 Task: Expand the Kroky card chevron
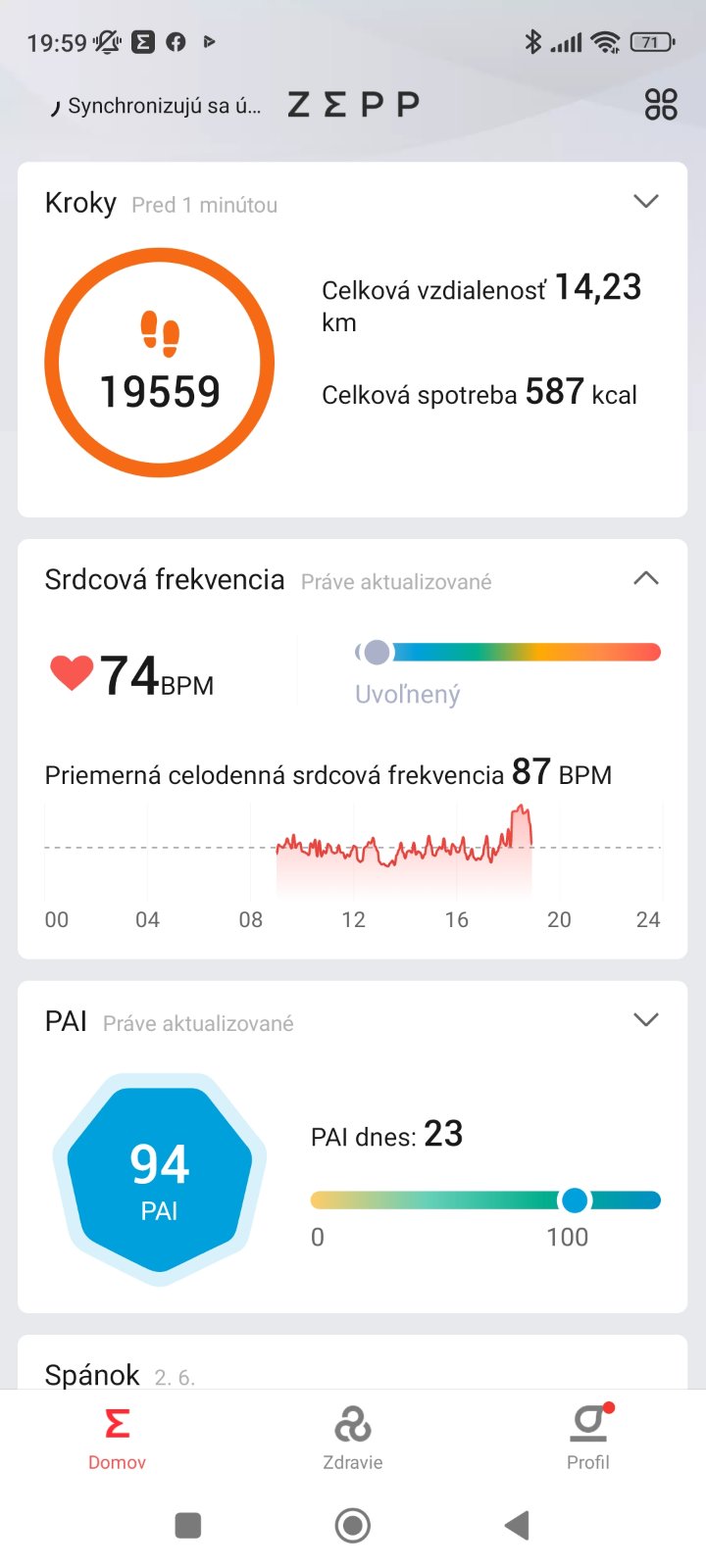[645, 202]
